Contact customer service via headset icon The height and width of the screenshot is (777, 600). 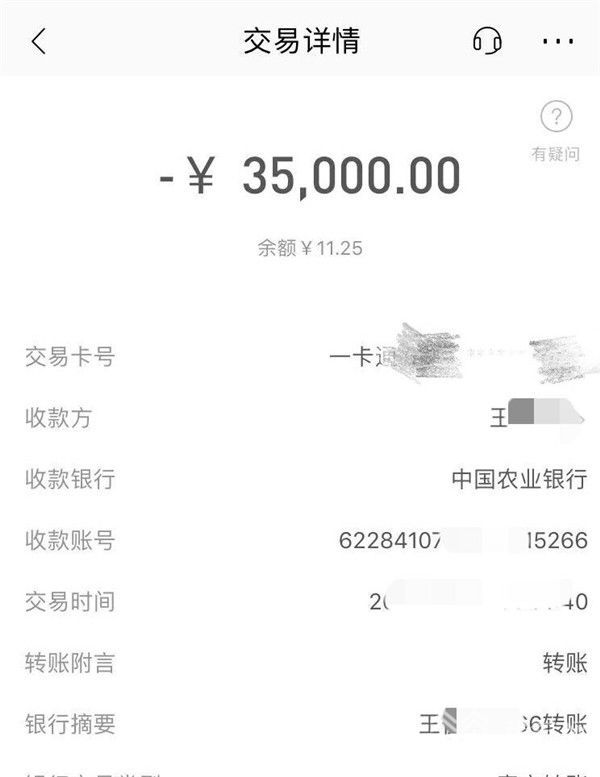click(487, 42)
